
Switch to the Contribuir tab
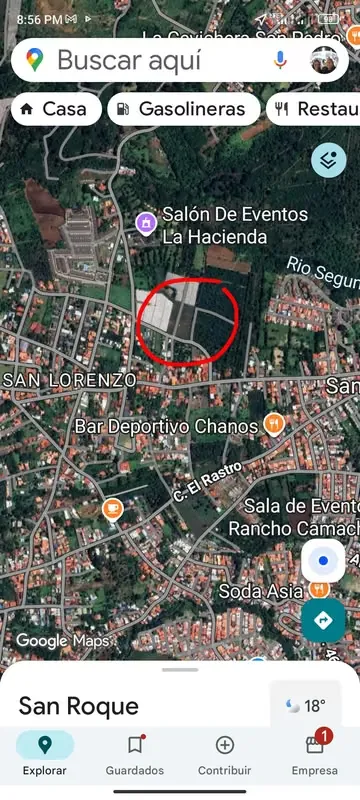coord(225,753)
